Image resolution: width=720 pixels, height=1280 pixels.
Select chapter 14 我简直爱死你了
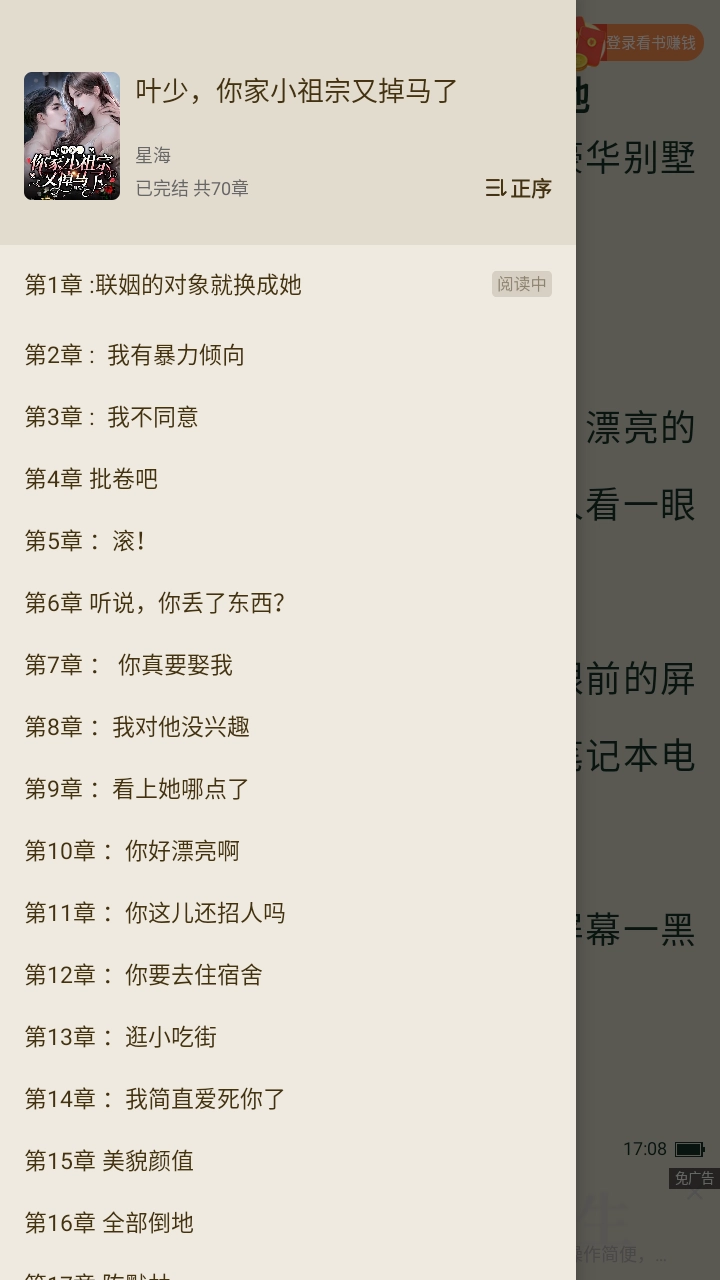(155, 1099)
